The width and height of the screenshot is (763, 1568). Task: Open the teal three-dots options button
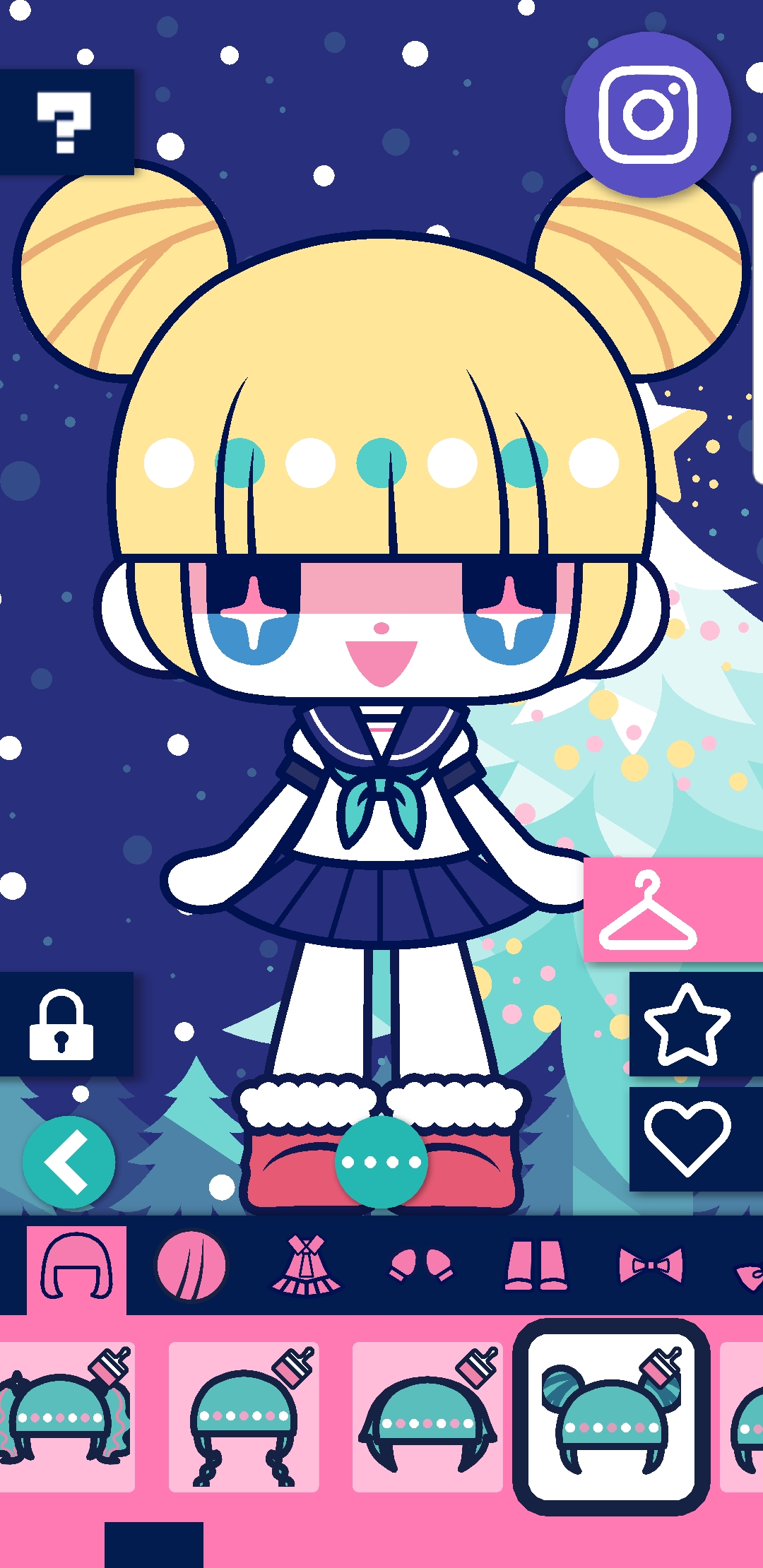(x=381, y=1162)
